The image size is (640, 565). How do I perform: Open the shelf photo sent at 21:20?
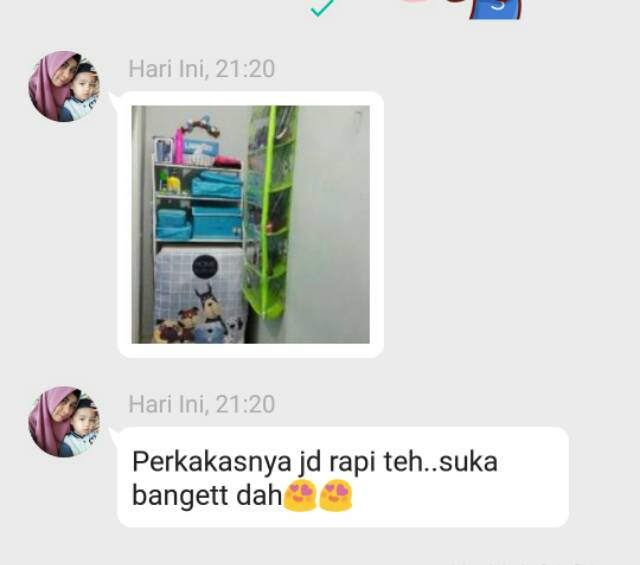(x=250, y=224)
